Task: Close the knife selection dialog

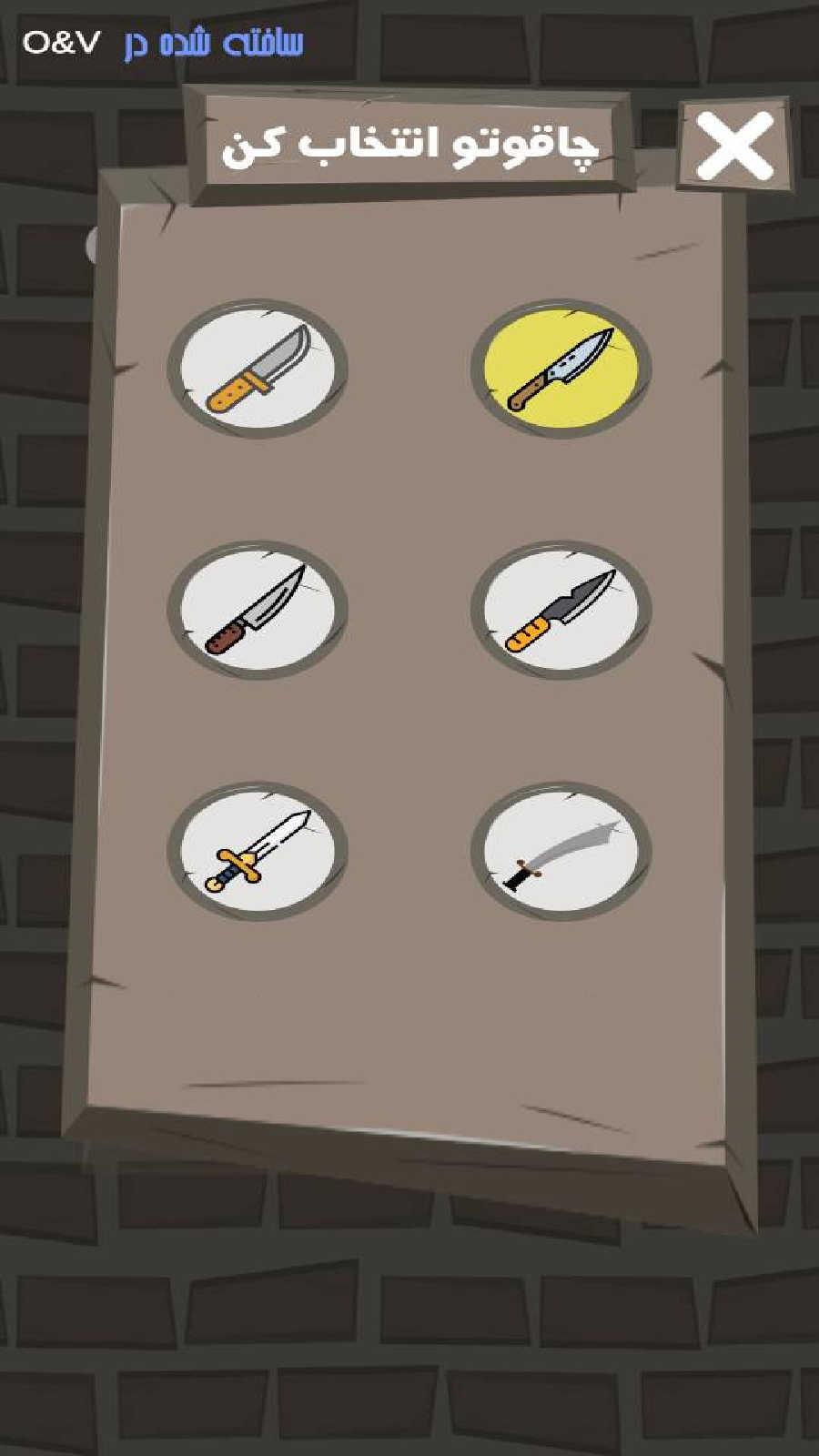Action: tap(733, 146)
